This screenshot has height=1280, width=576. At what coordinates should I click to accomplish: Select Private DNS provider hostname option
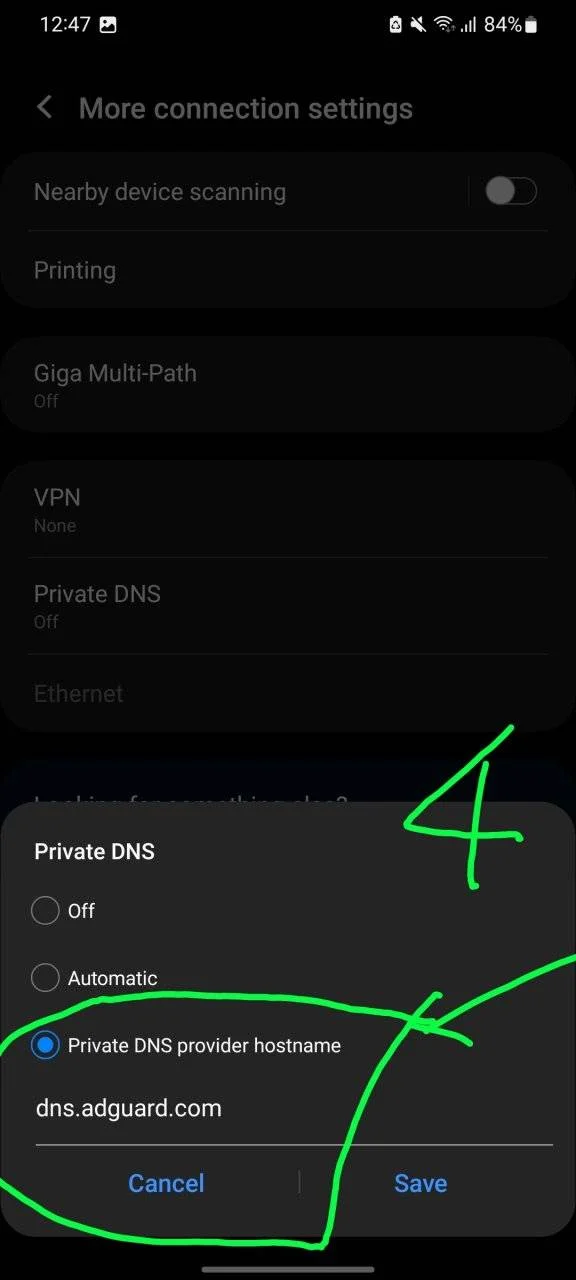pos(46,1046)
